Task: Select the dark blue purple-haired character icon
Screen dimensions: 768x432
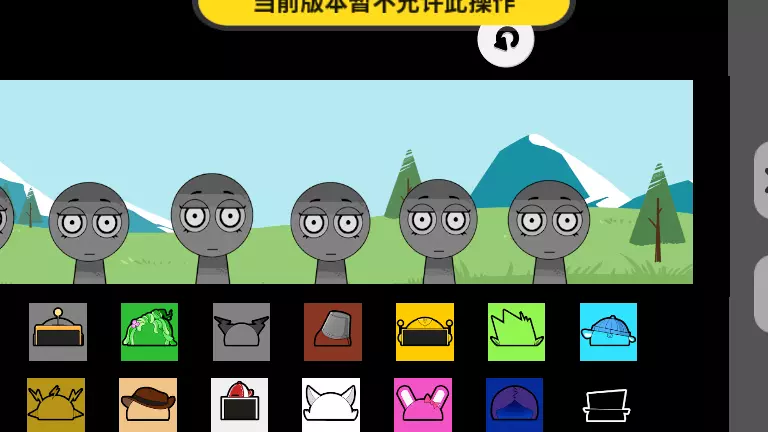Action: [x=514, y=405]
